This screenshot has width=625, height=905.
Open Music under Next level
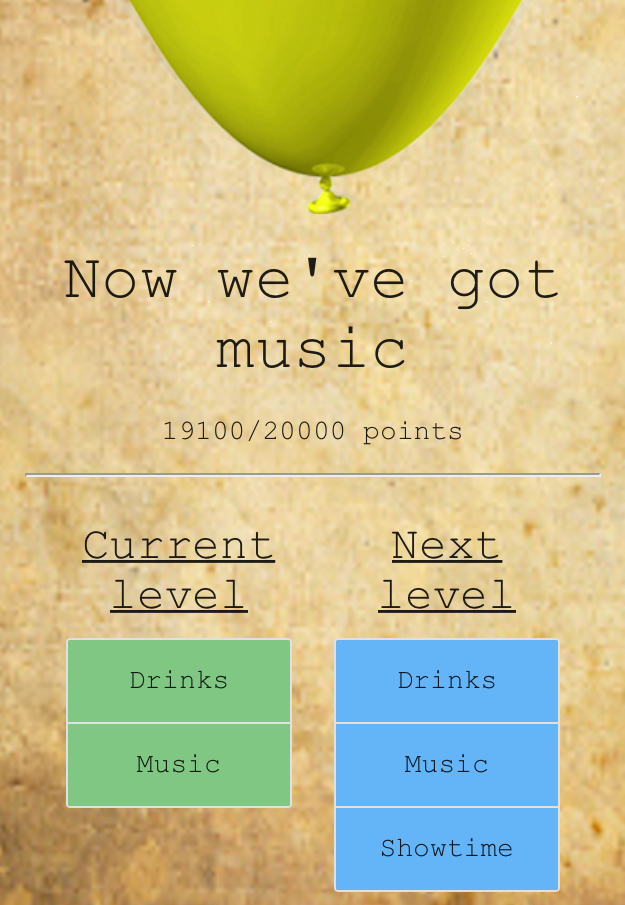click(x=447, y=765)
